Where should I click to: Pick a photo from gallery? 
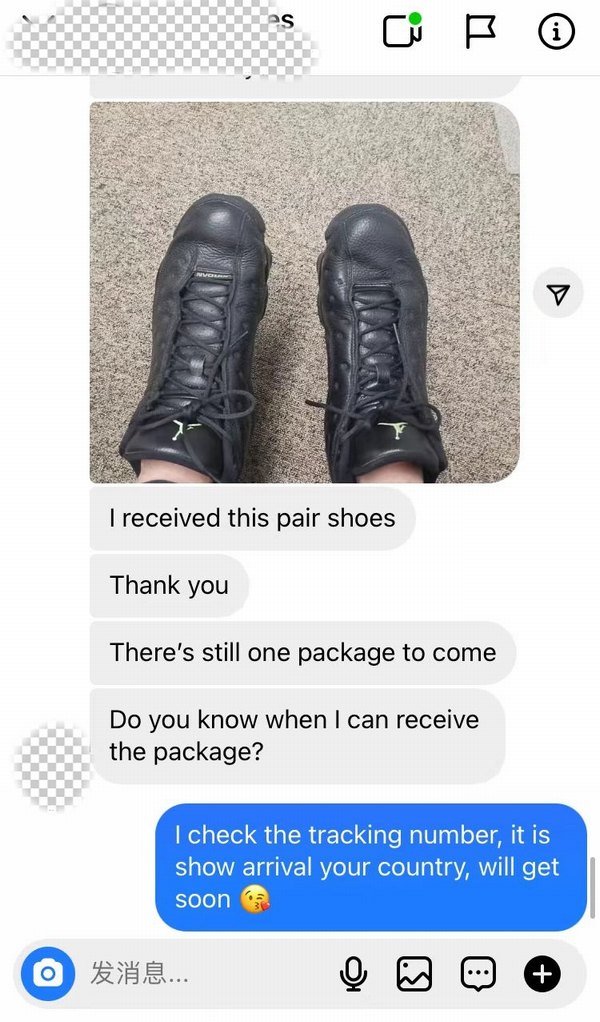(x=414, y=973)
